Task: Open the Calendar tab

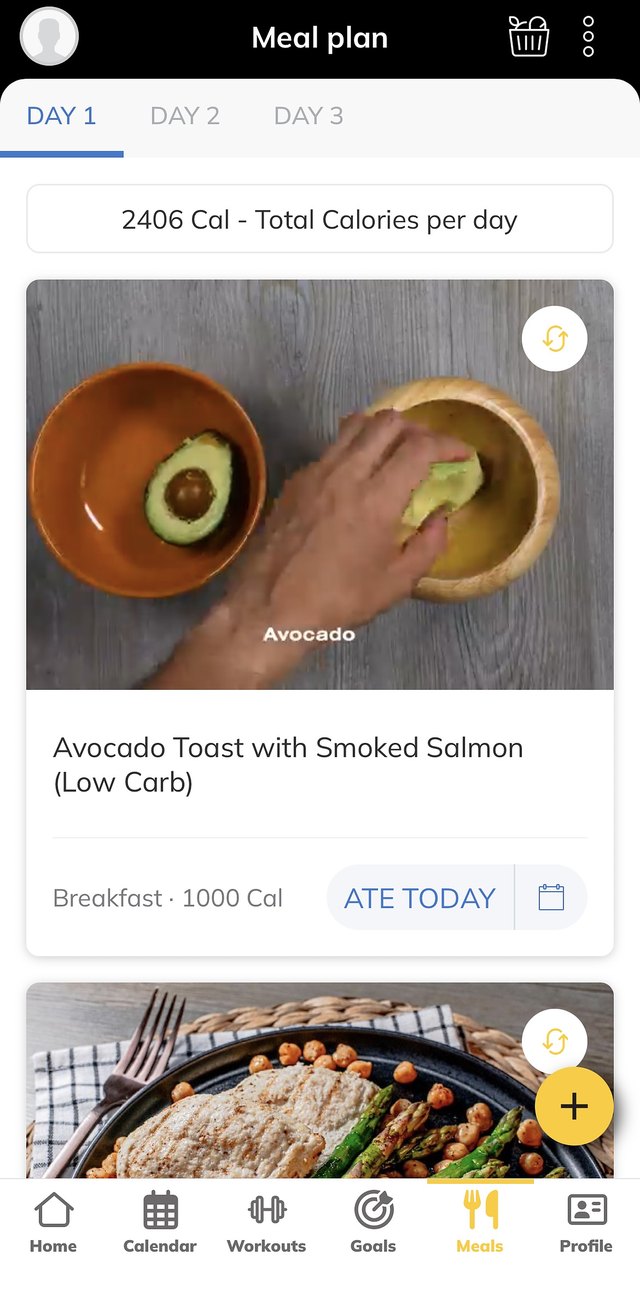Action: point(160,1222)
